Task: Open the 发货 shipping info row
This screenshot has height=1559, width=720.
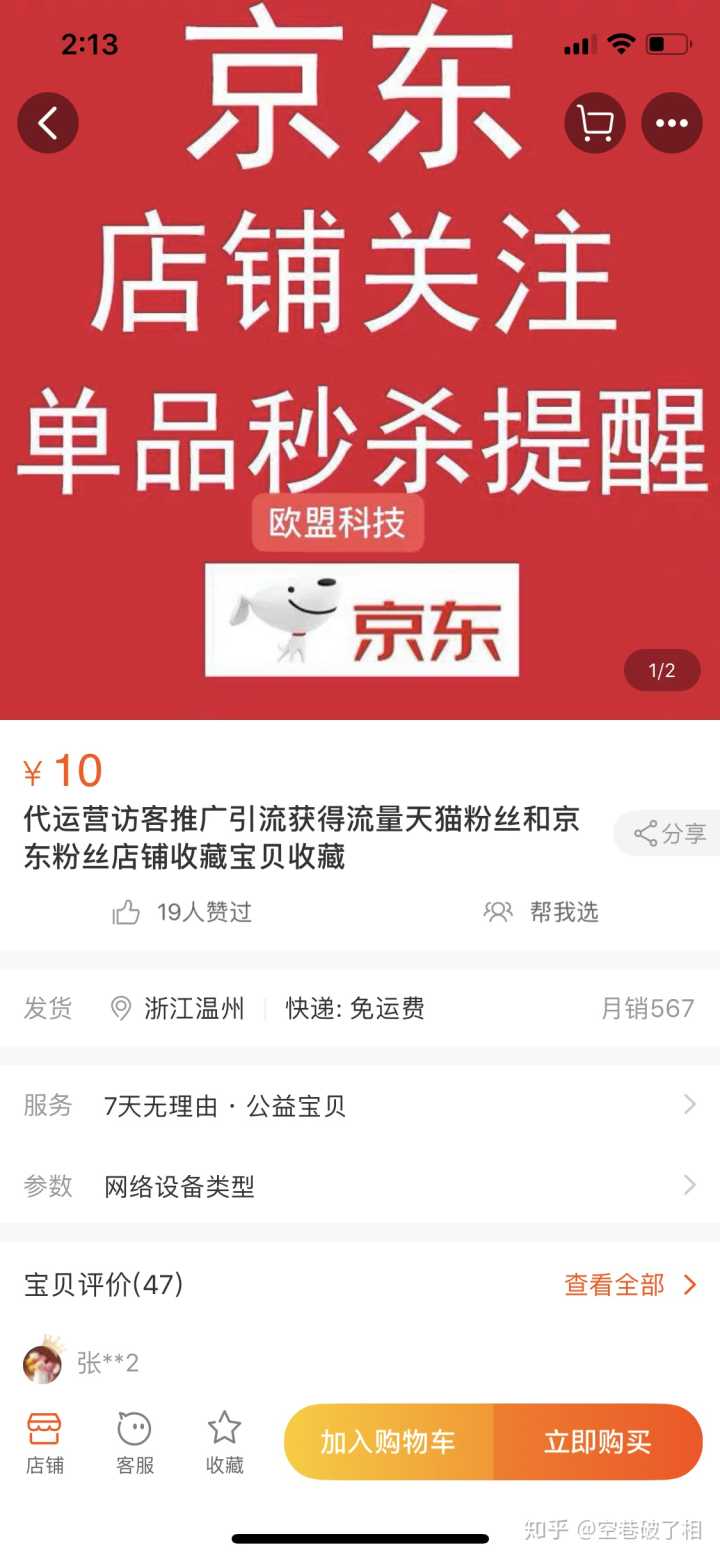Action: click(360, 1008)
